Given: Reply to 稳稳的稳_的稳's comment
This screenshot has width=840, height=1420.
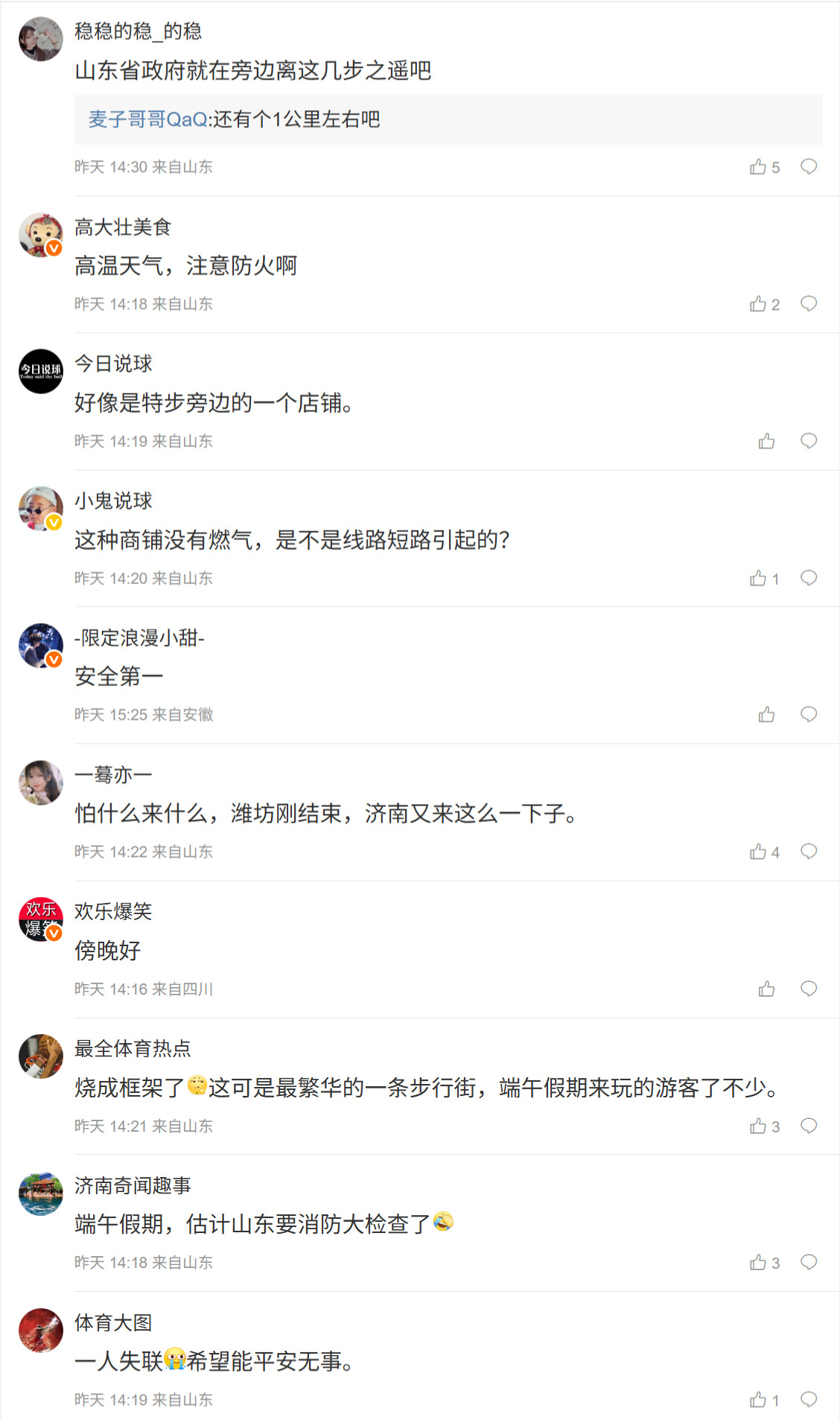Looking at the screenshot, I should pyautogui.click(x=809, y=167).
